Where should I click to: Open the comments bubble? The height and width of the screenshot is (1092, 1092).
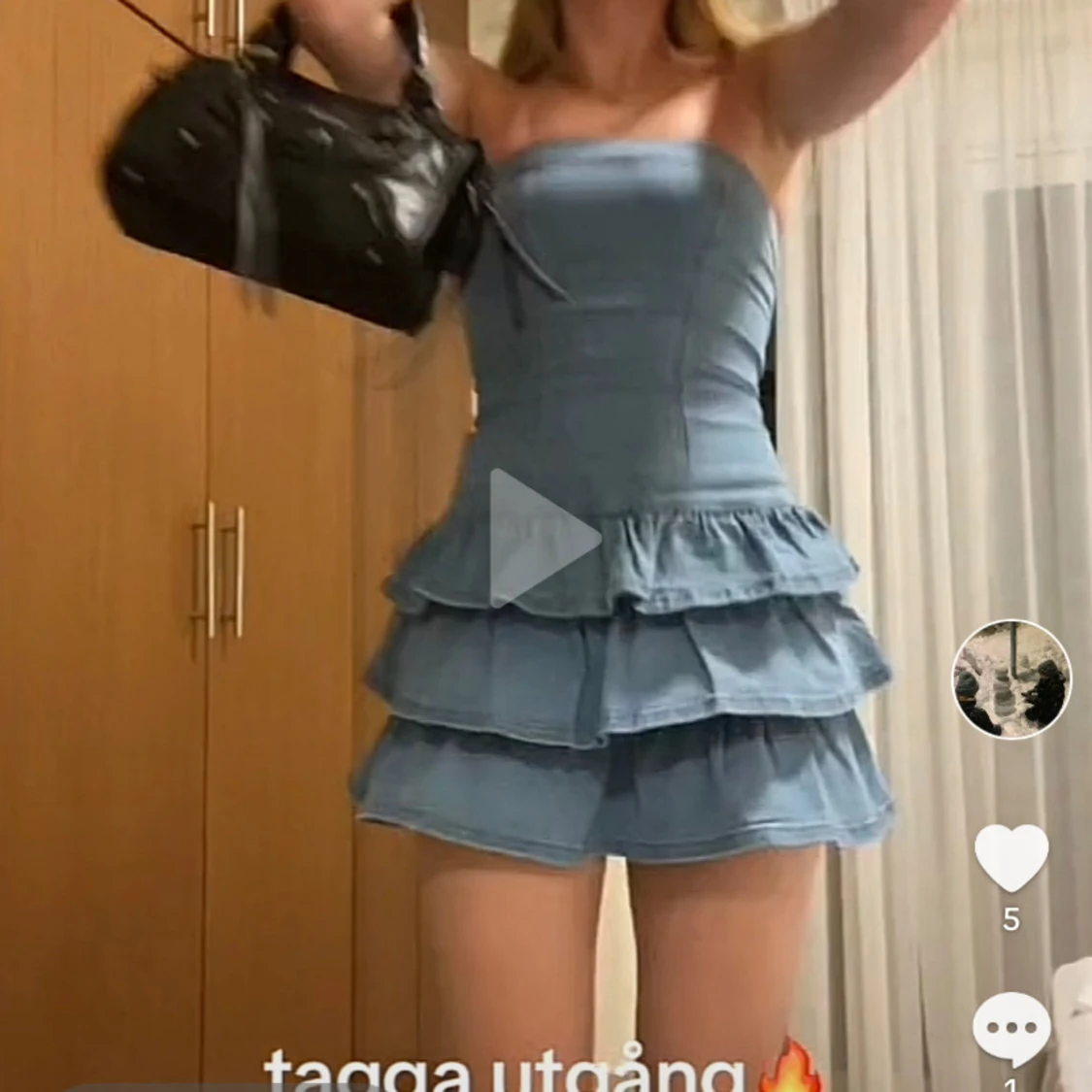click(x=1011, y=1029)
